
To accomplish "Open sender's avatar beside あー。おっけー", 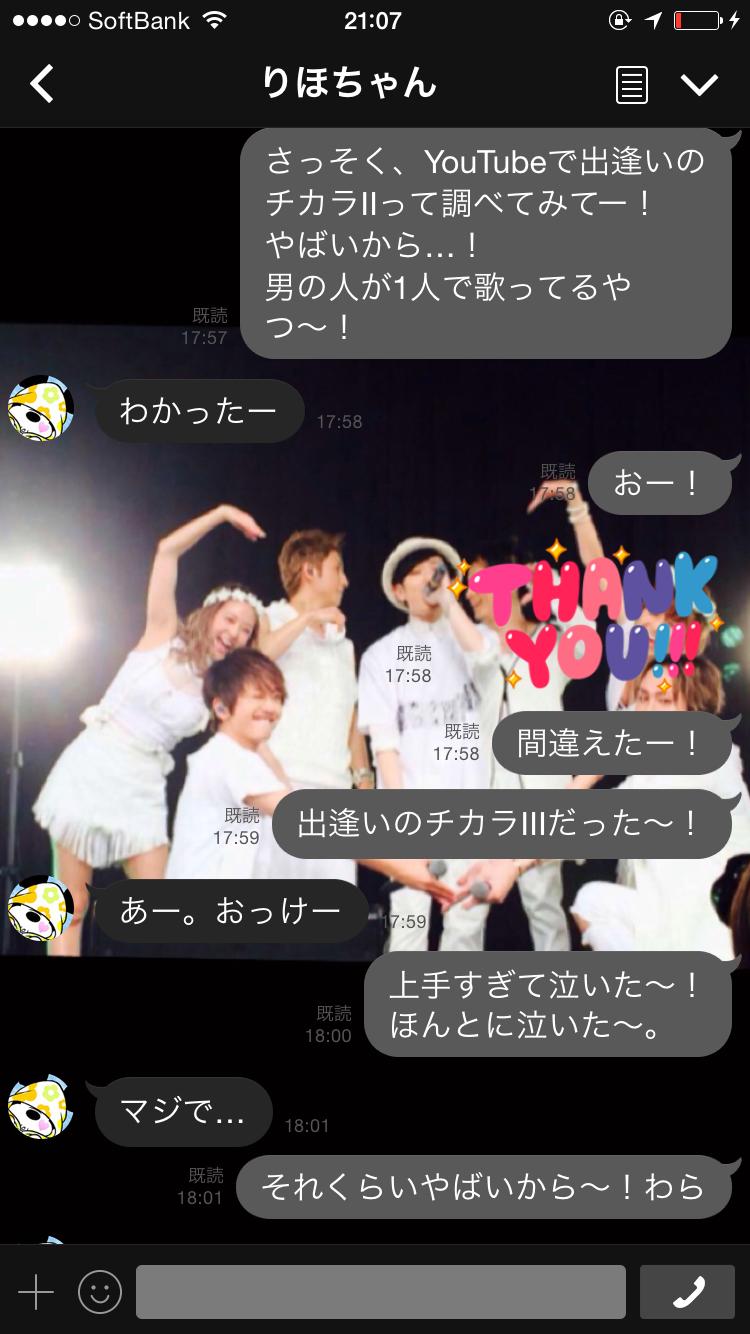I will coord(41,908).
